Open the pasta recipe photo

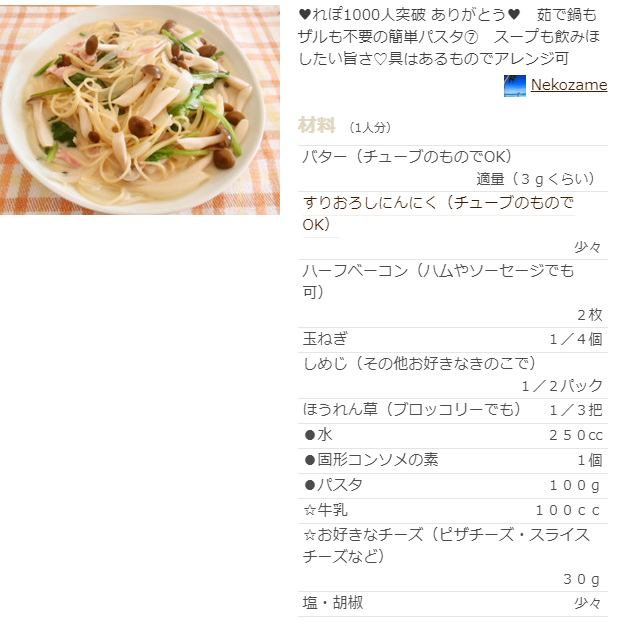point(140,108)
